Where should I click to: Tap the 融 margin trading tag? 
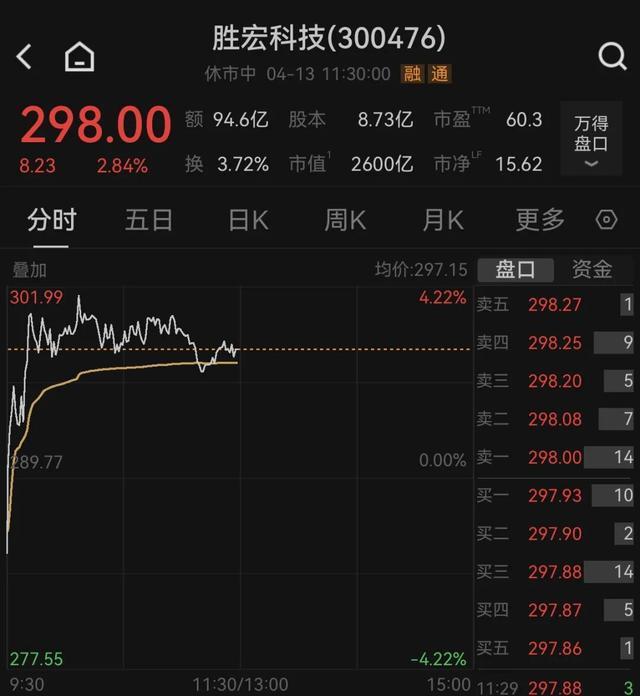coord(412,74)
